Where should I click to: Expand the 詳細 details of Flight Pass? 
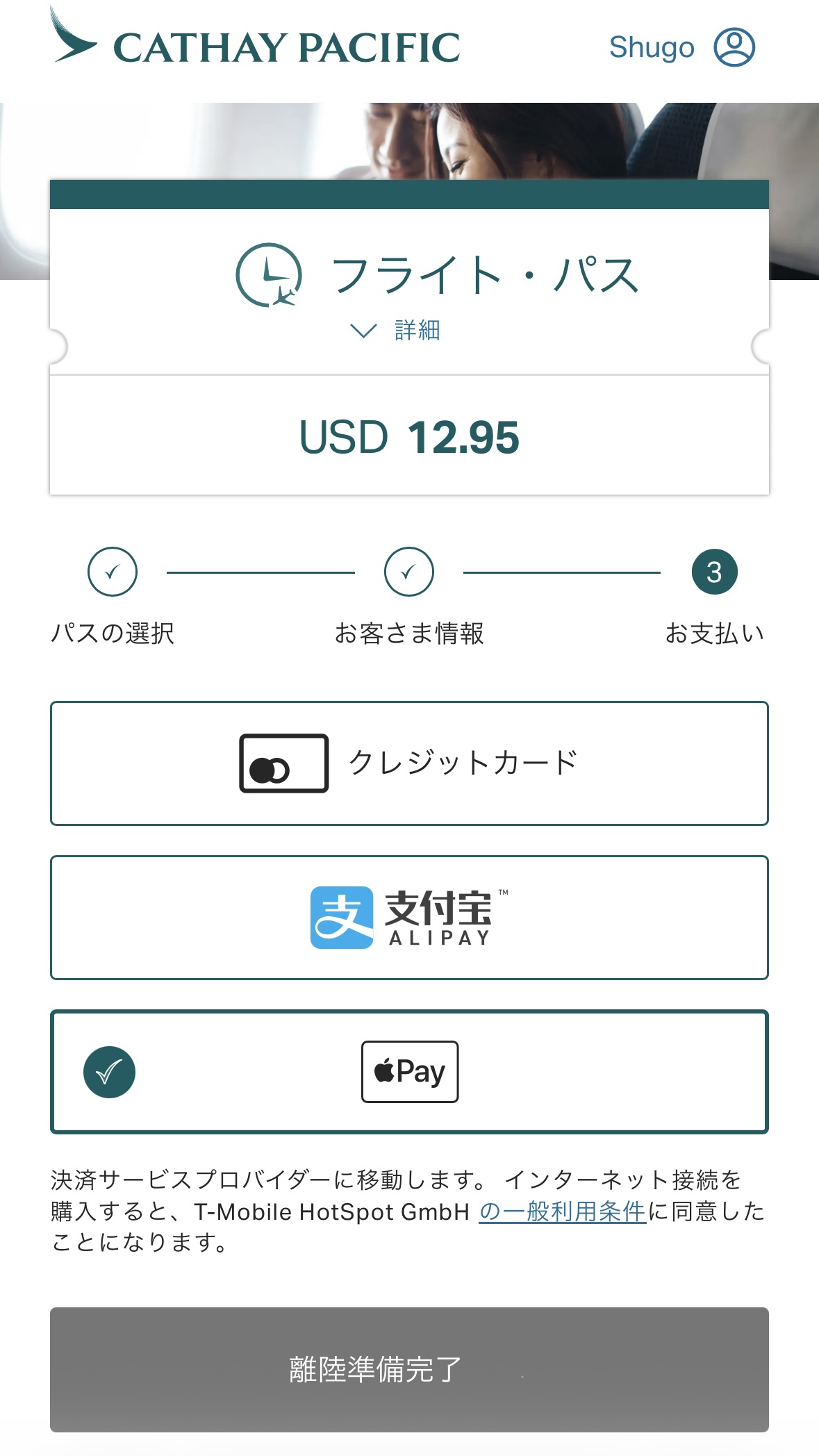coord(396,330)
